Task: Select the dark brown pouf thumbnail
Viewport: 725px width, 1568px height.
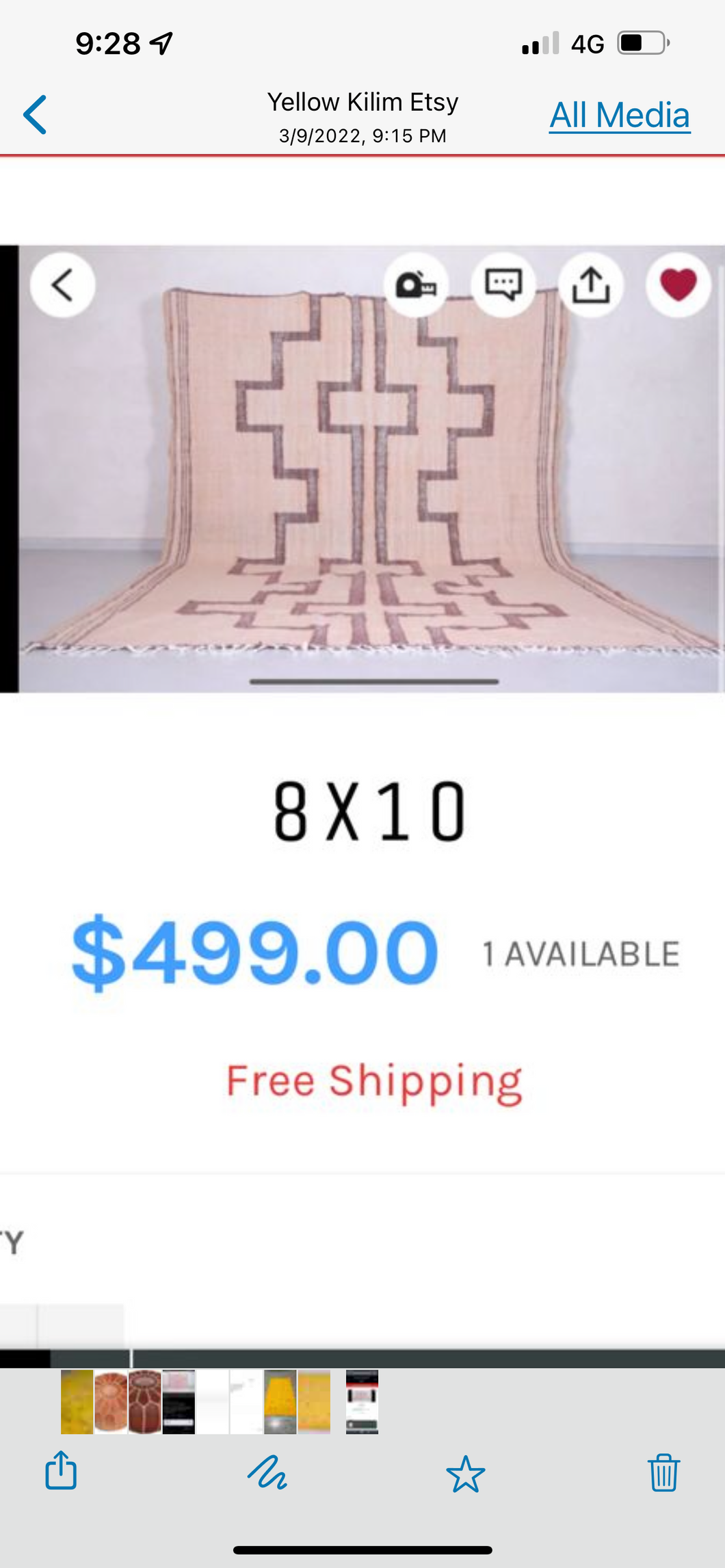Action: tap(144, 1402)
